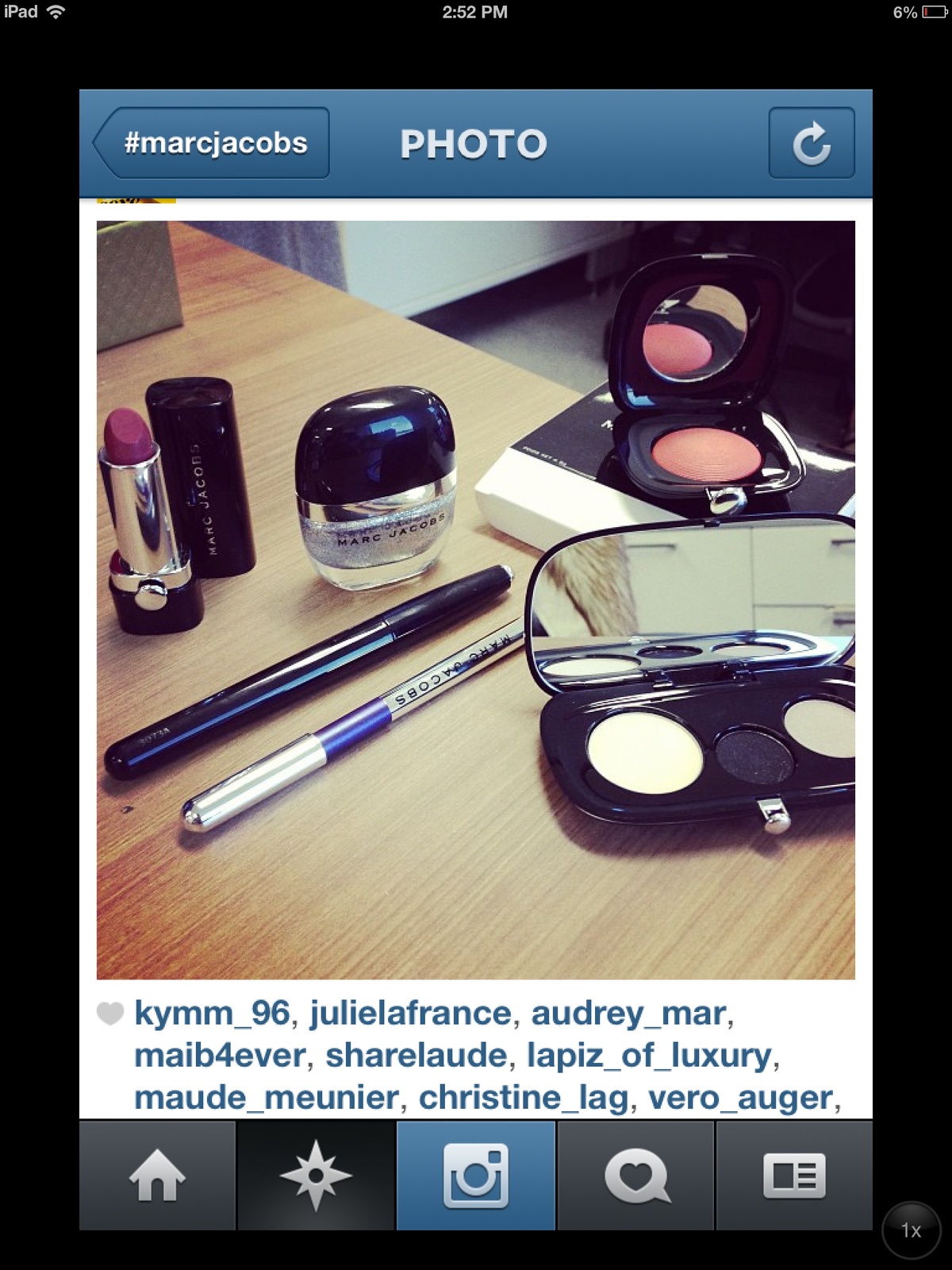Viewport: 952px width, 1270px height.
Task: View audrey_mar's profile
Action: 628,1014
